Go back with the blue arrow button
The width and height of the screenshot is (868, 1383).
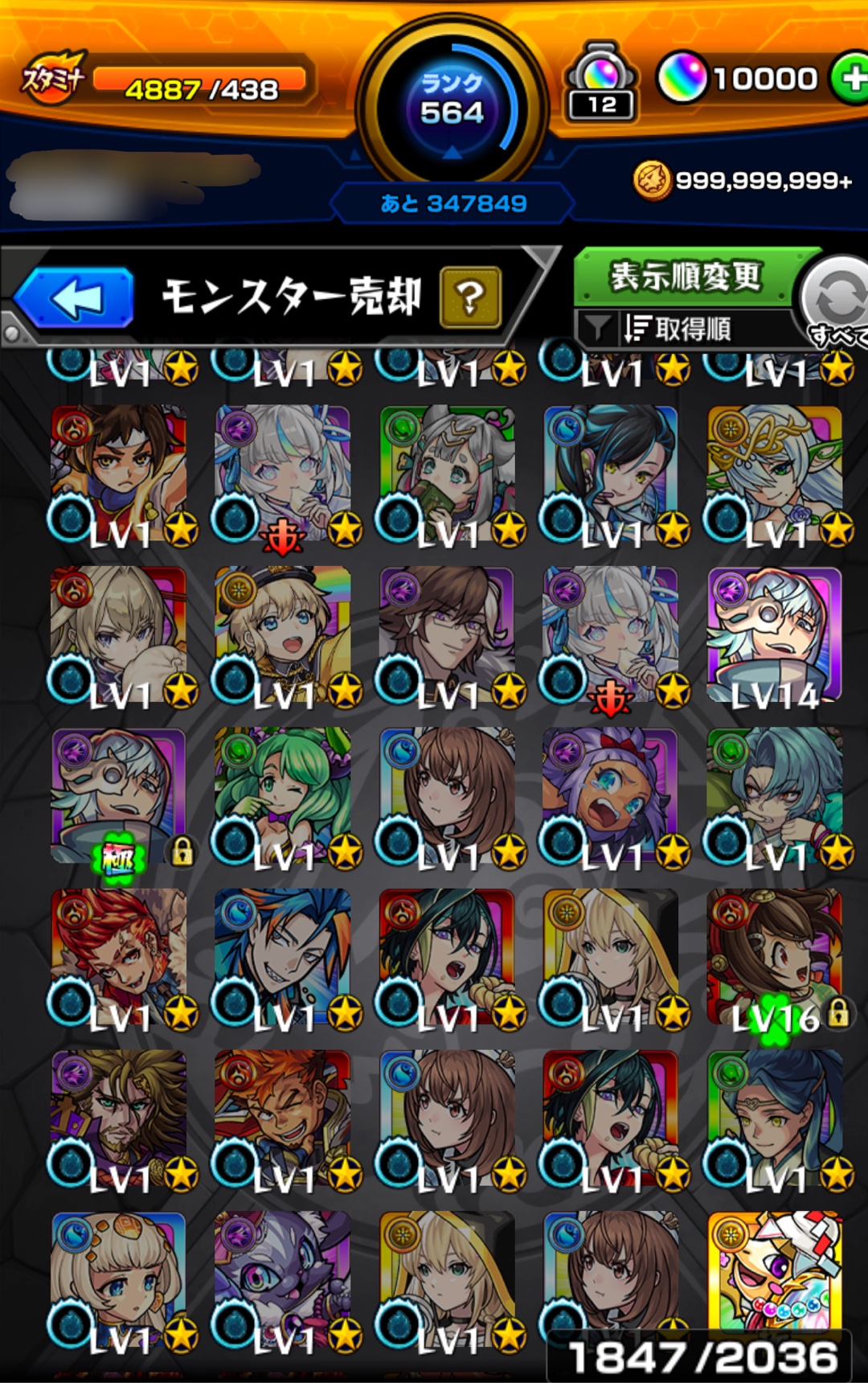point(74,298)
